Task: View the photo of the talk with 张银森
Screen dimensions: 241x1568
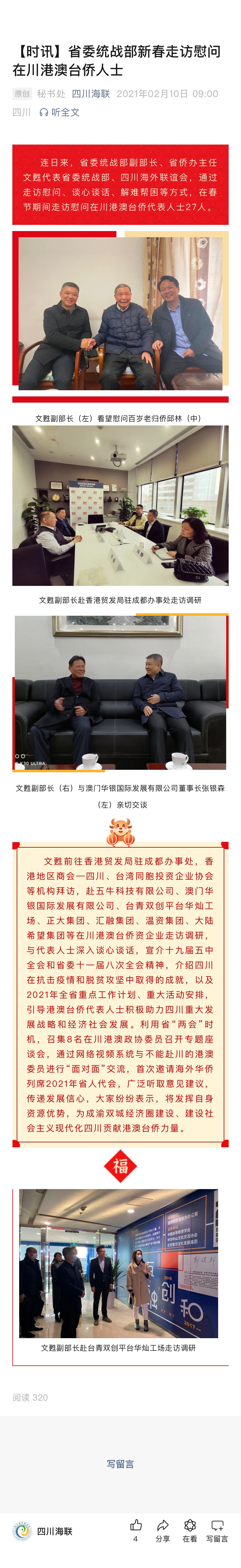Action: pyautogui.click(x=120, y=693)
